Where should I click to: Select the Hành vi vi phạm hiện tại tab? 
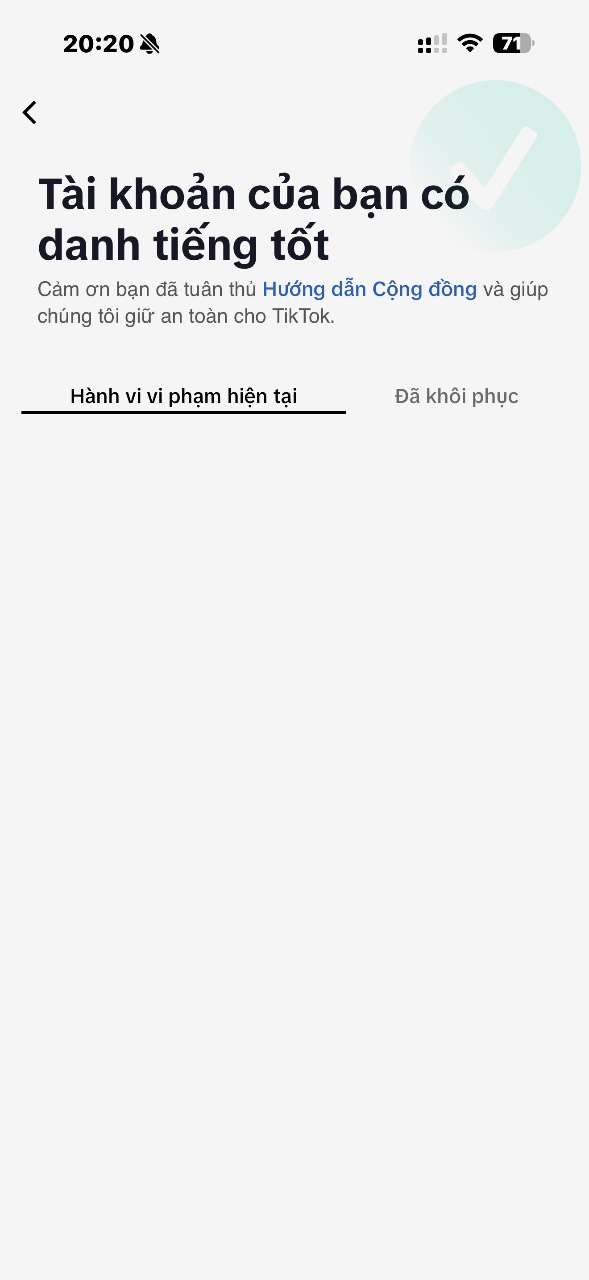tap(184, 396)
